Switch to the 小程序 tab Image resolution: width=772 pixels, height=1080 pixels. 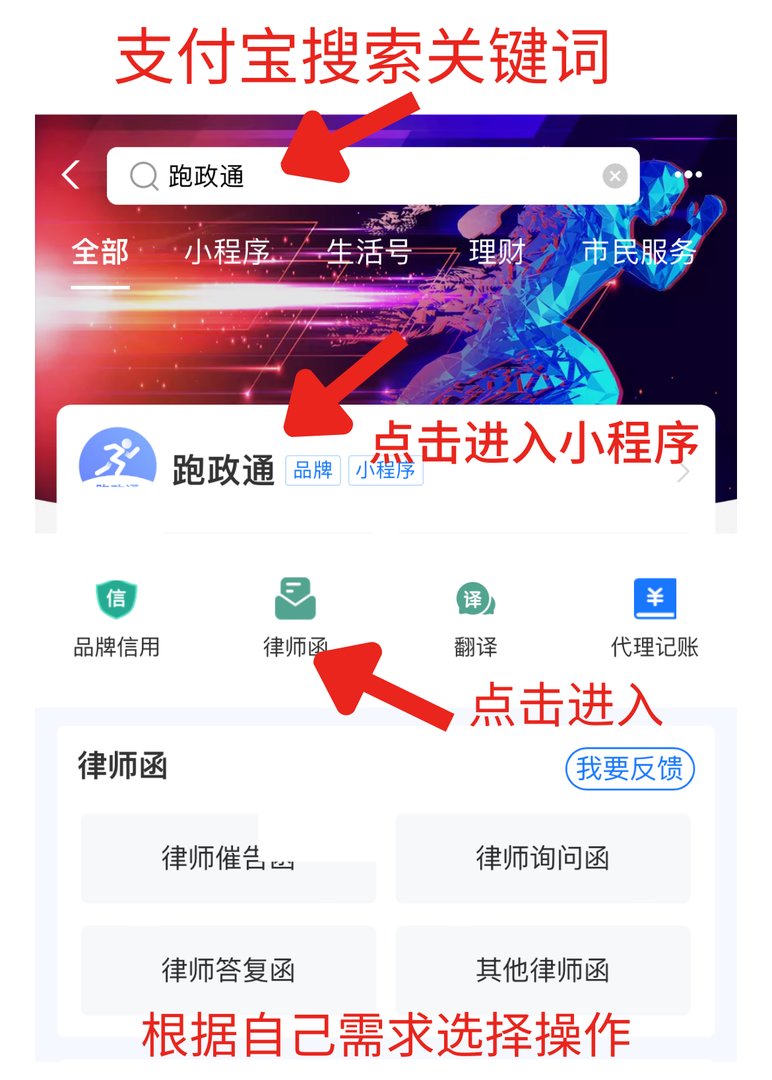[x=227, y=252]
